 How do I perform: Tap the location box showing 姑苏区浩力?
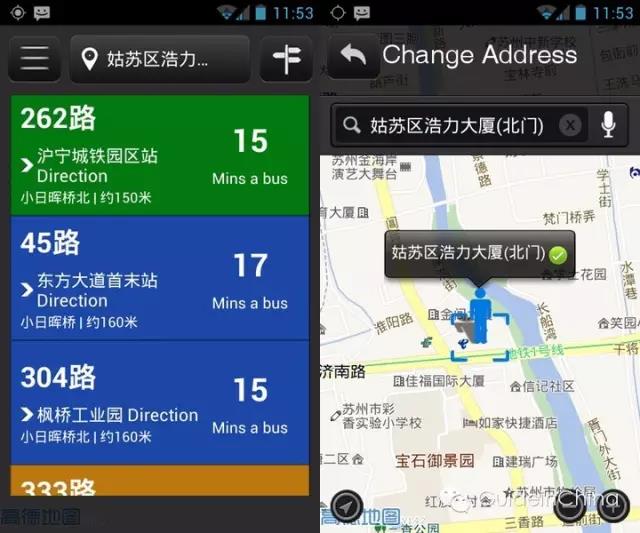pyautogui.click(x=159, y=59)
